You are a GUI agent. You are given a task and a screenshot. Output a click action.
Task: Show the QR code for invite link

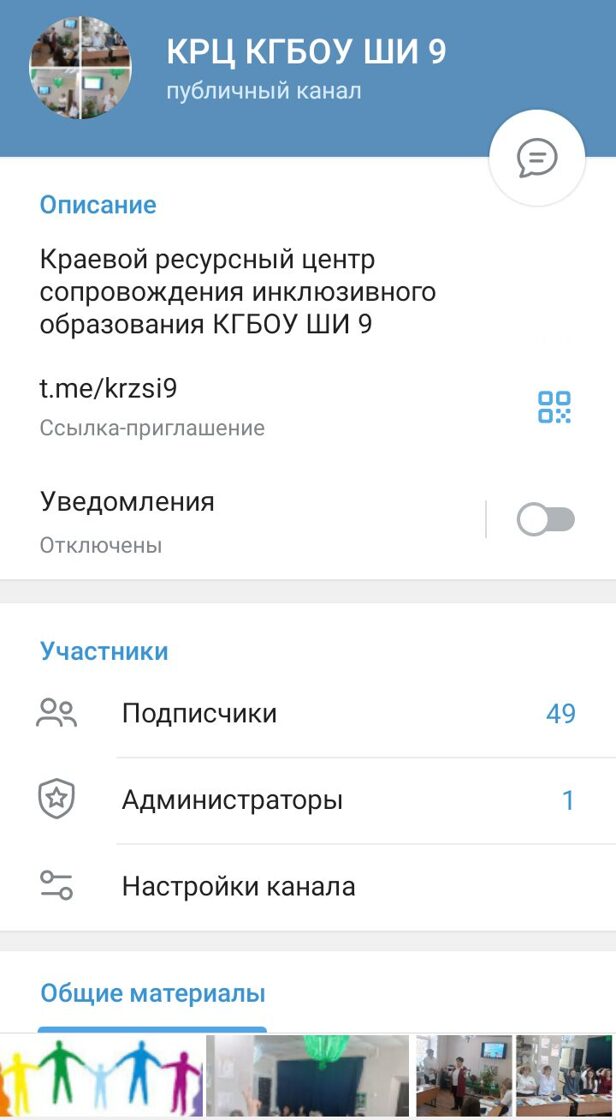tap(554, 407)
